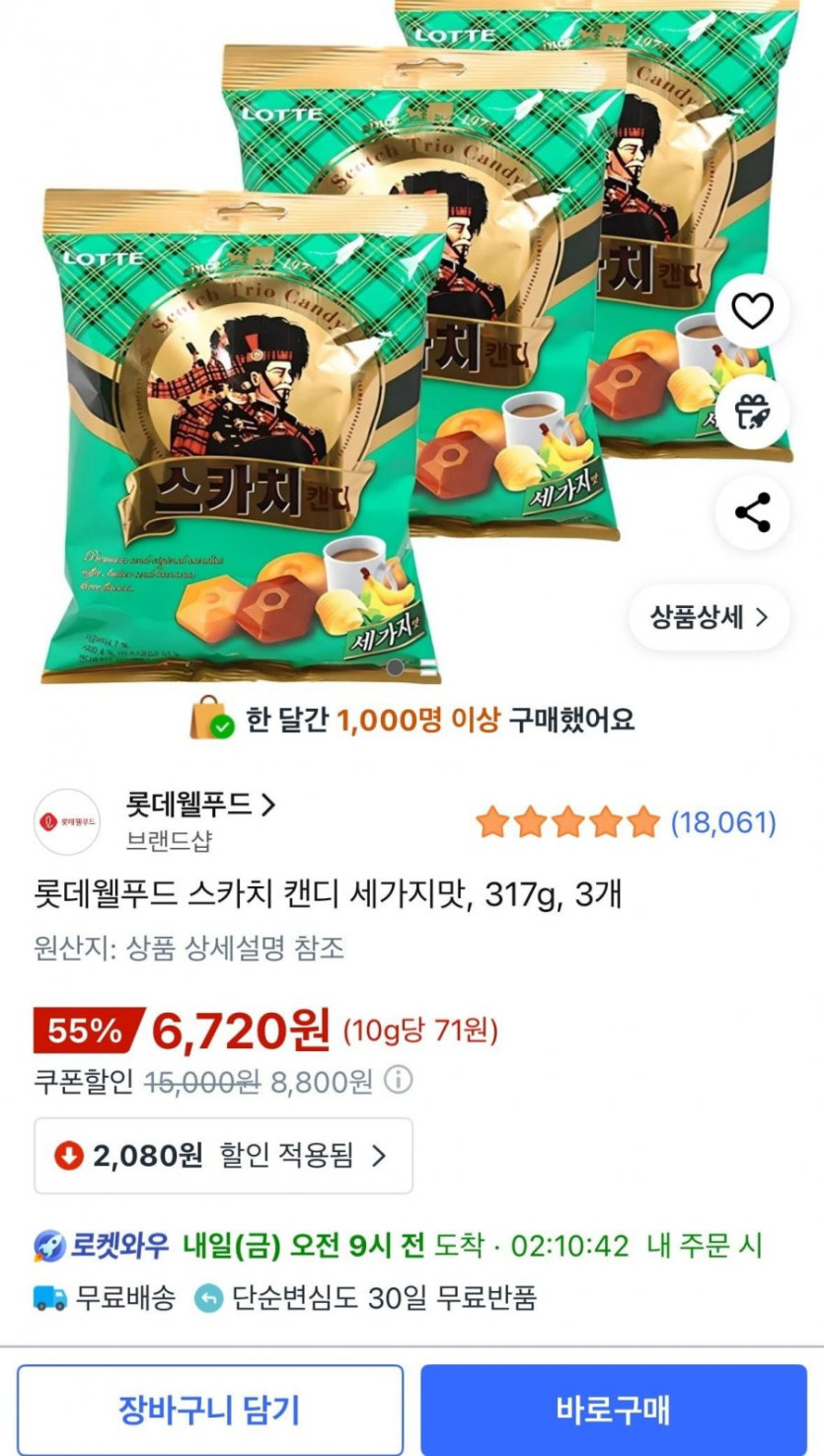This screenshot has height=1456, width=824.
Task: Add this product to your wishlist
Action: click(x=752, y=312)
